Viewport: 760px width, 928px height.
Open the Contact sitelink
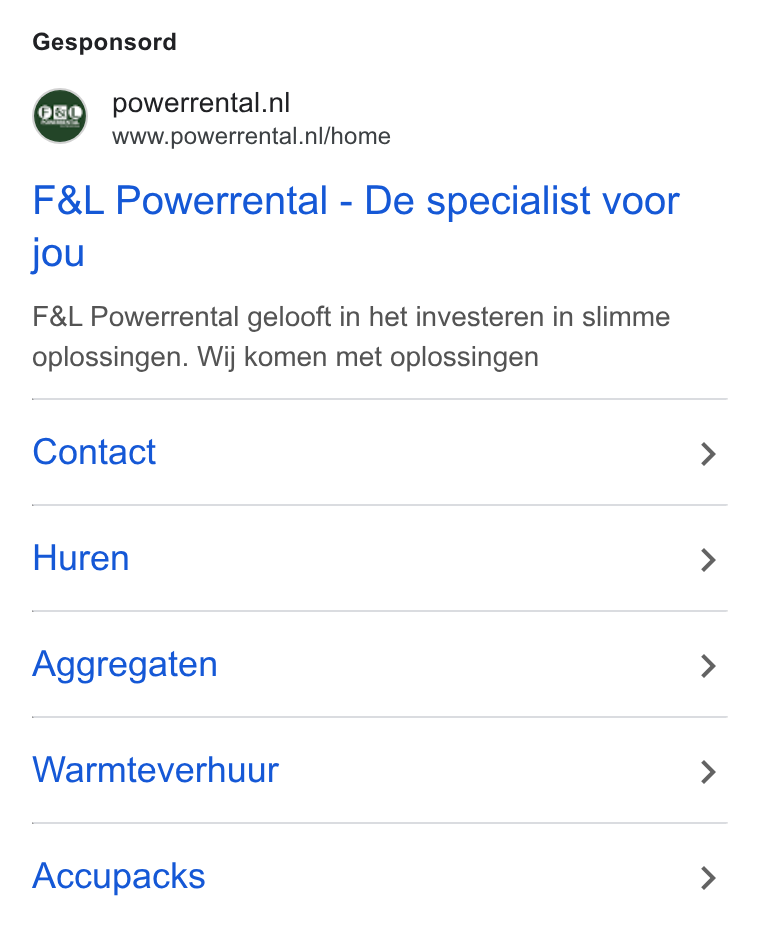click(379, 453)
